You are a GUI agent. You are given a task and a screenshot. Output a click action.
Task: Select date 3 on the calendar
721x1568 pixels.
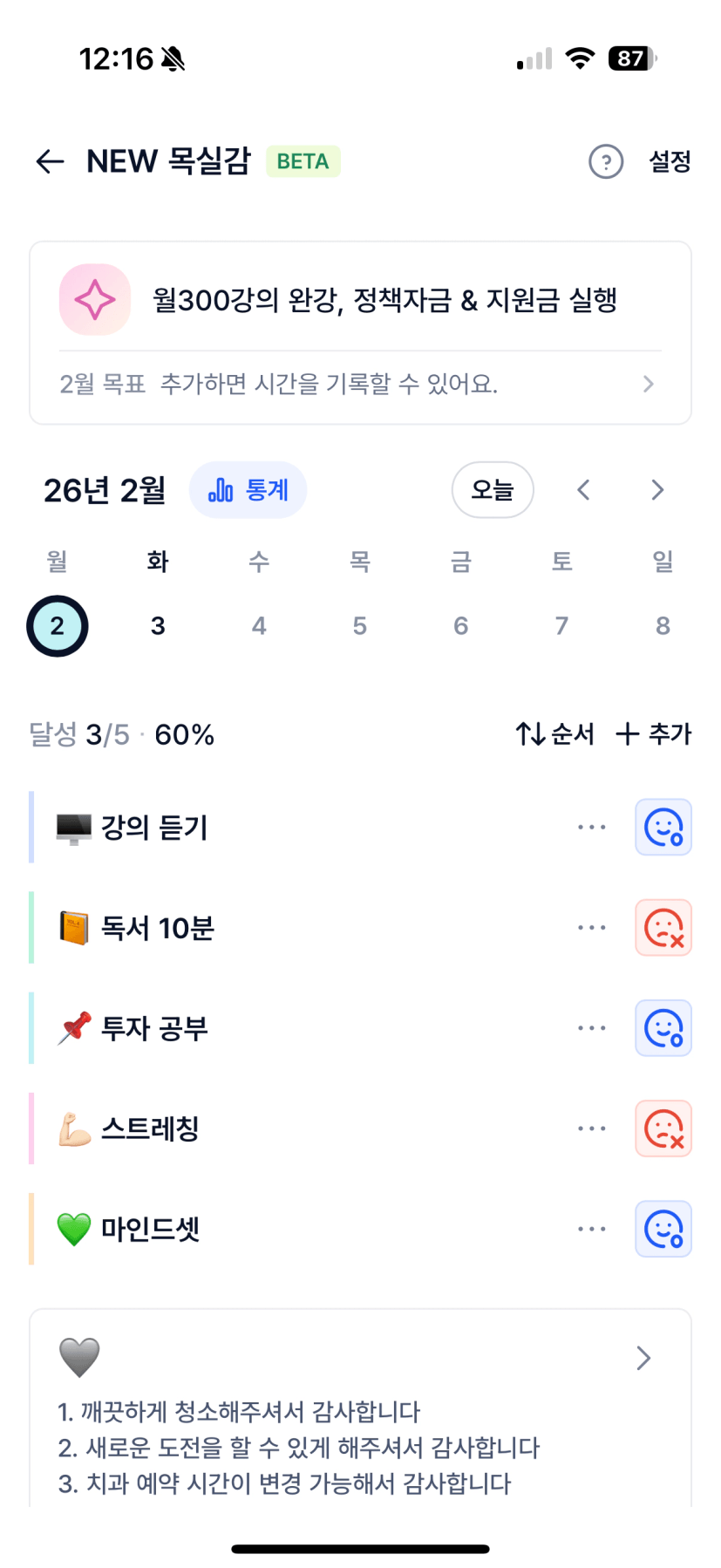click(x=158, y=626)
